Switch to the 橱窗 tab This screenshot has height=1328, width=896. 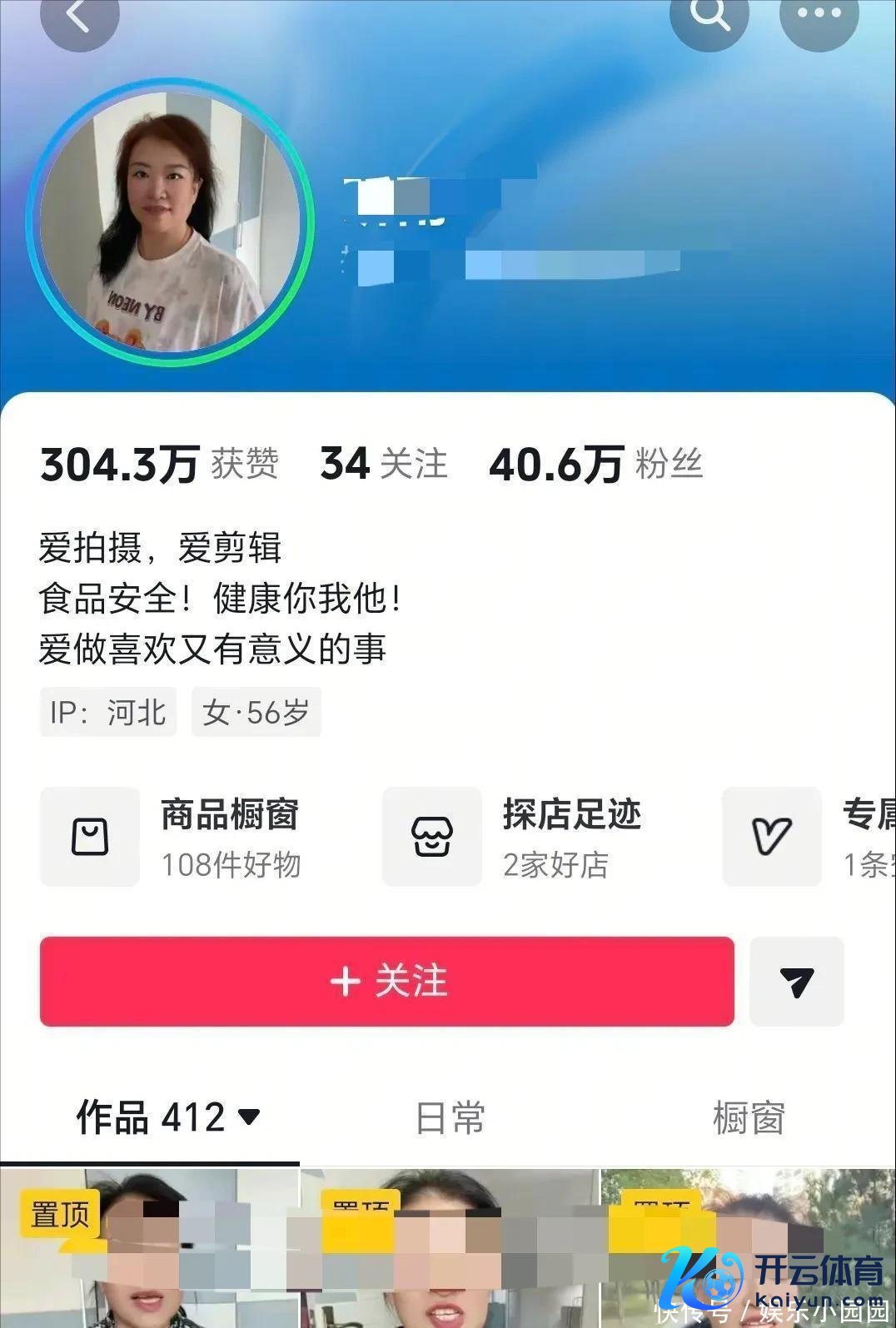pyautogui.click(x=749, y=1117)
